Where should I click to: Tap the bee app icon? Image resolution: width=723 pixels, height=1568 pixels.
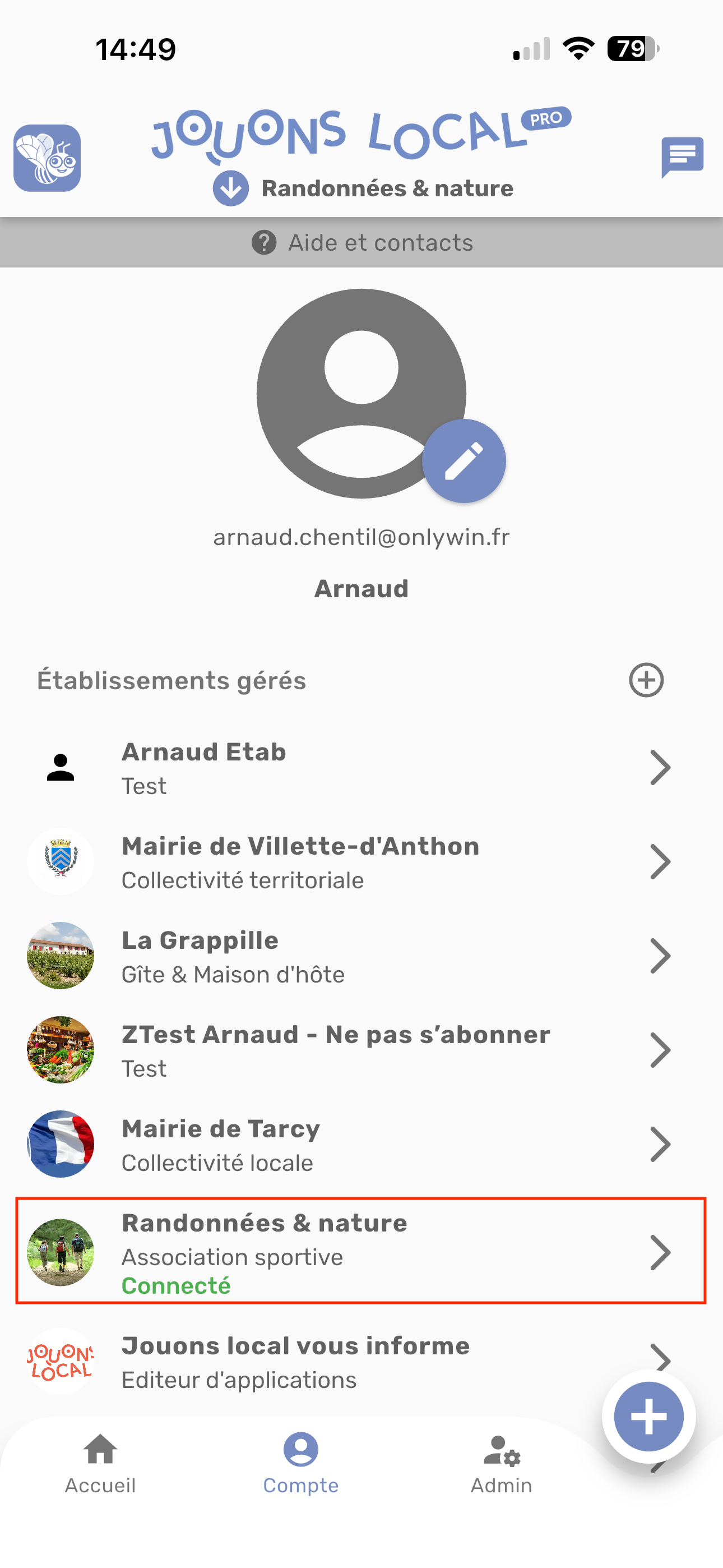click(48, 158)
